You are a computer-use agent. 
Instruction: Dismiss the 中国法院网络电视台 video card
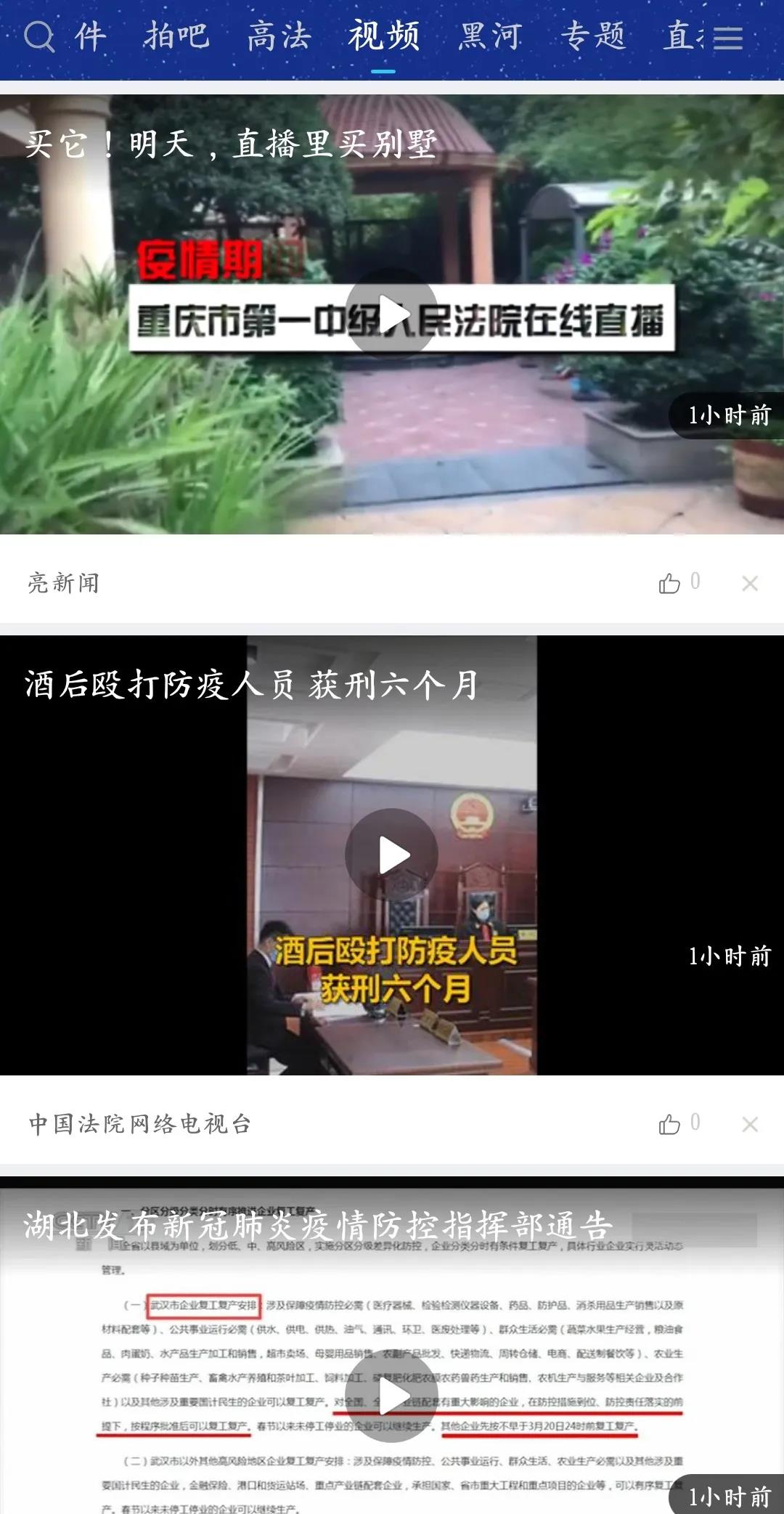tap(750, 1124)
